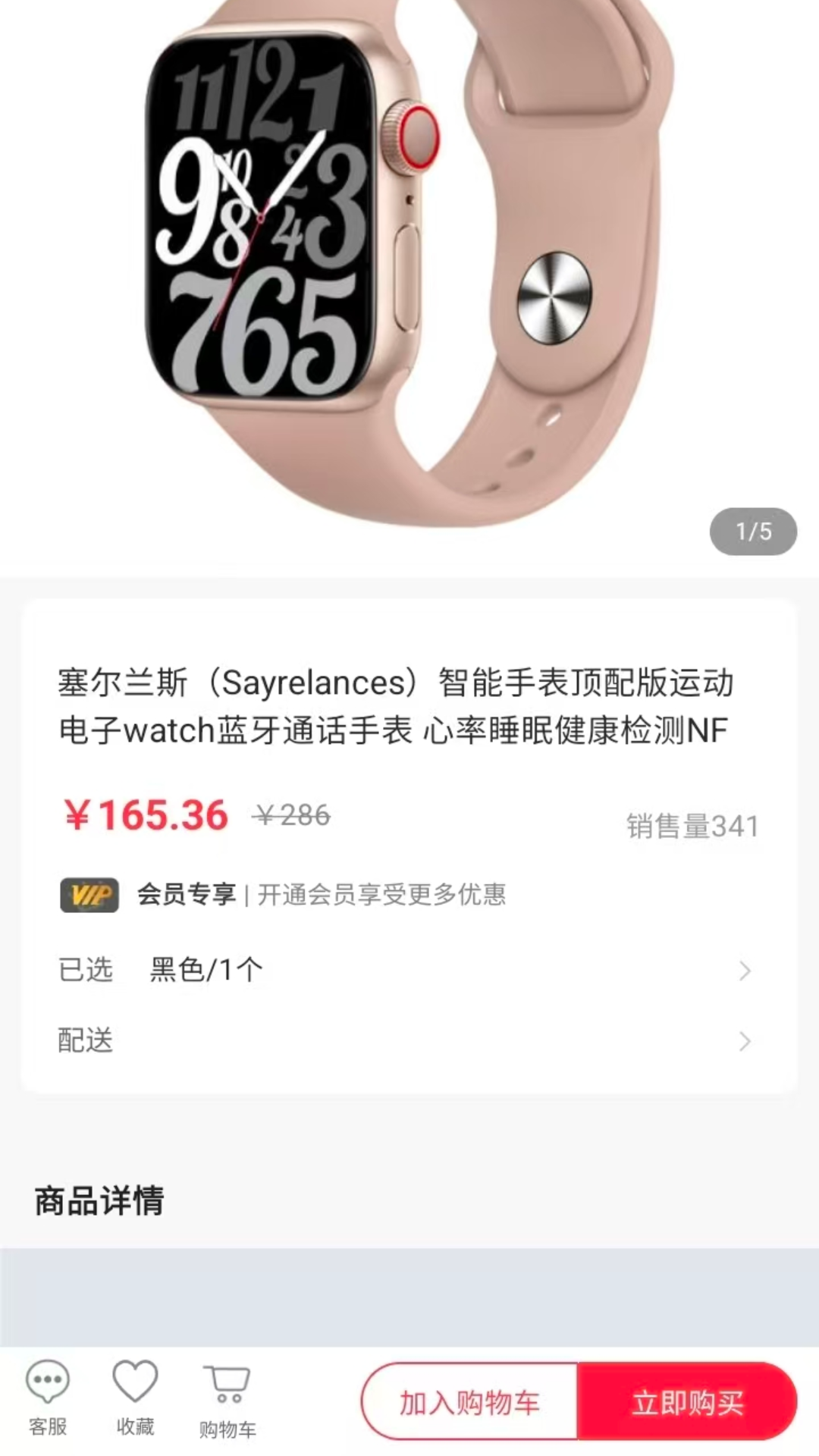
Task: Toggle the product into your favorites list
Action: [x=133, y=1403]
